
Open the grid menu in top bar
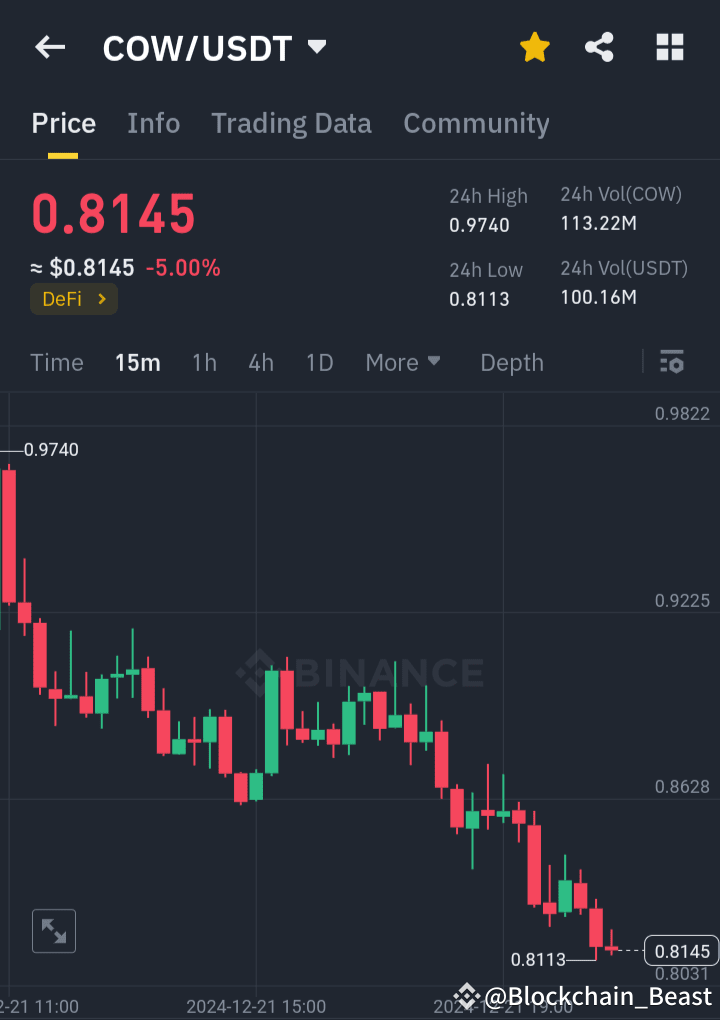(x=669, y=47)
